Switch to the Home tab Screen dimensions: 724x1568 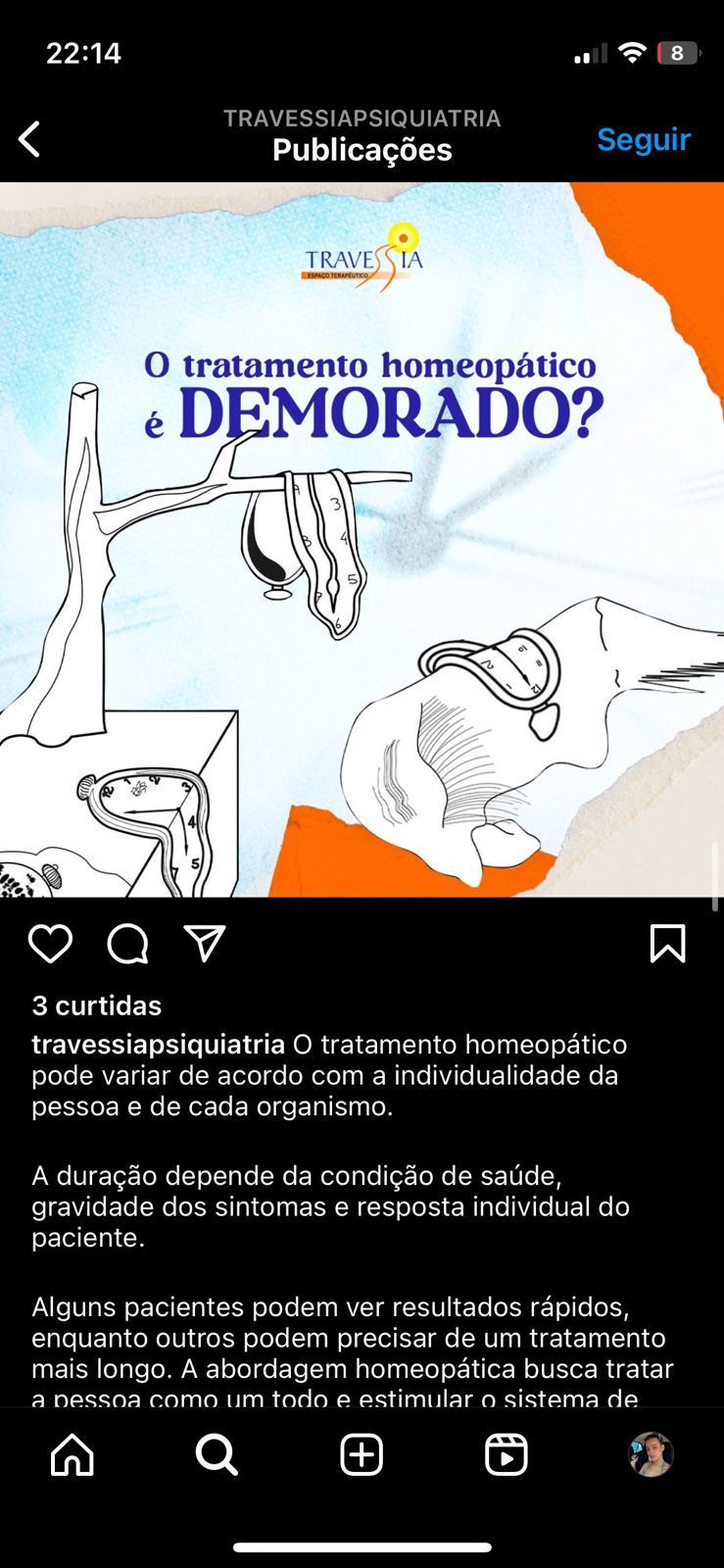(x=72, y=1454)
